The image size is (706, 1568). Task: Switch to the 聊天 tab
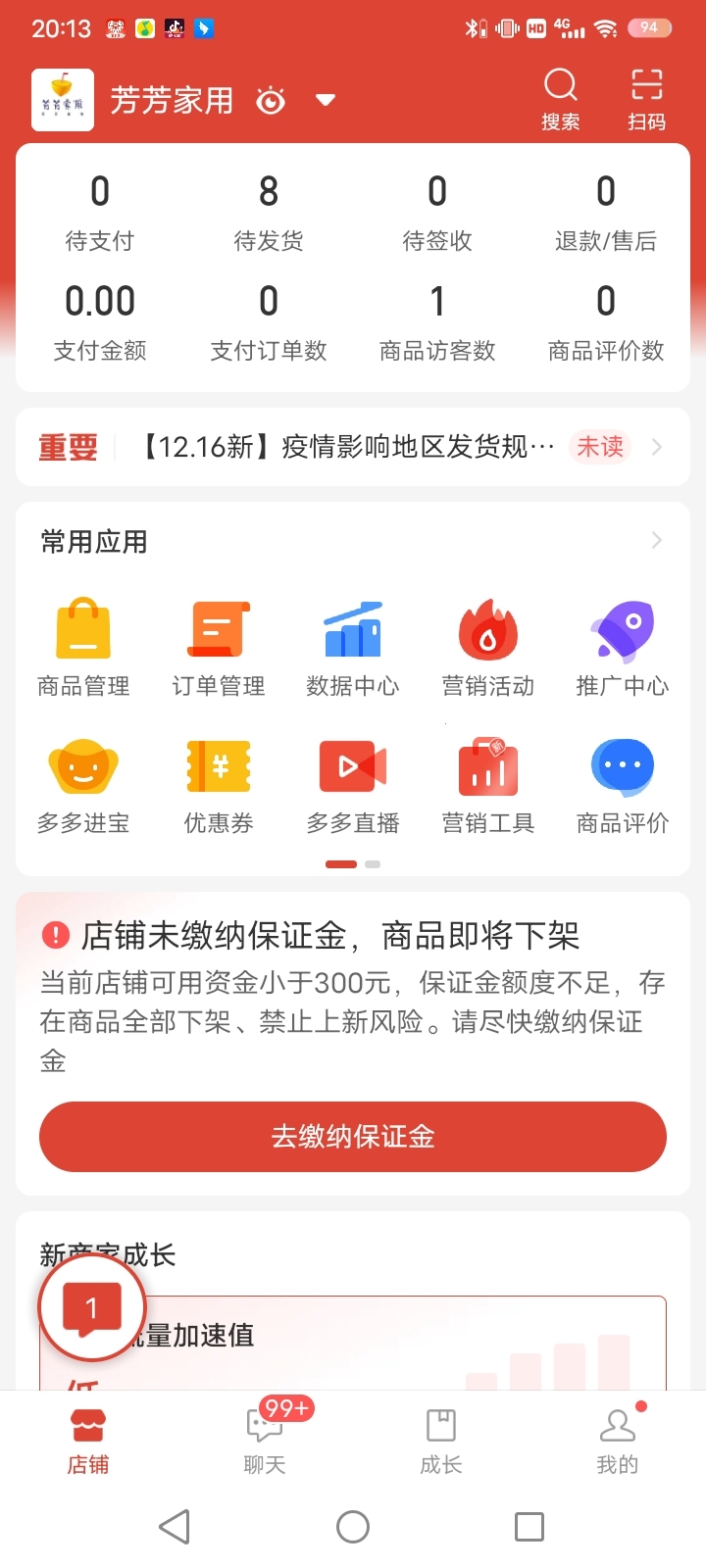pyautogui.click(x=265, y=1439)
